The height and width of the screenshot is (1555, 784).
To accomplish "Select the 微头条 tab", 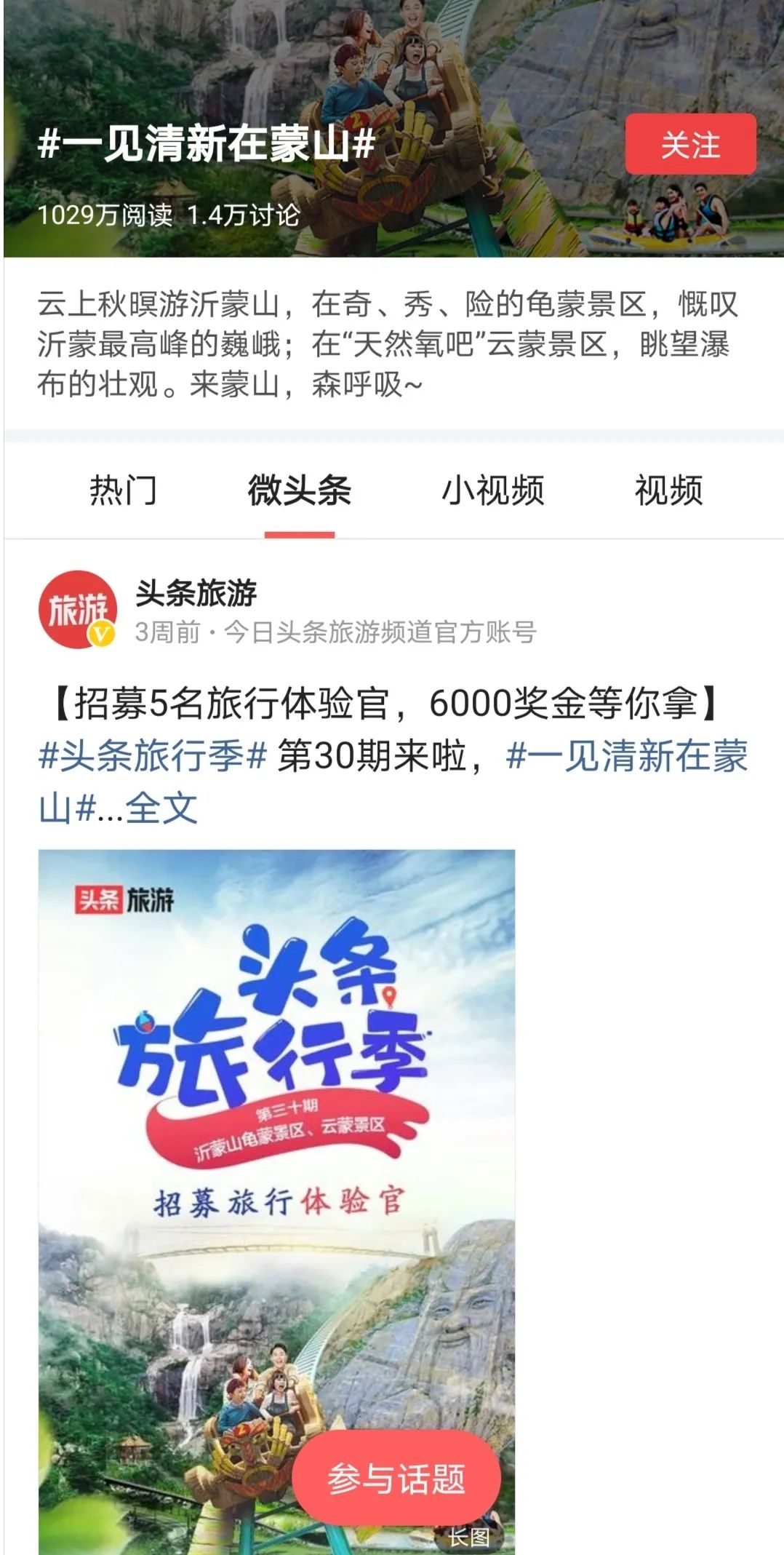I will coord(300,490).
